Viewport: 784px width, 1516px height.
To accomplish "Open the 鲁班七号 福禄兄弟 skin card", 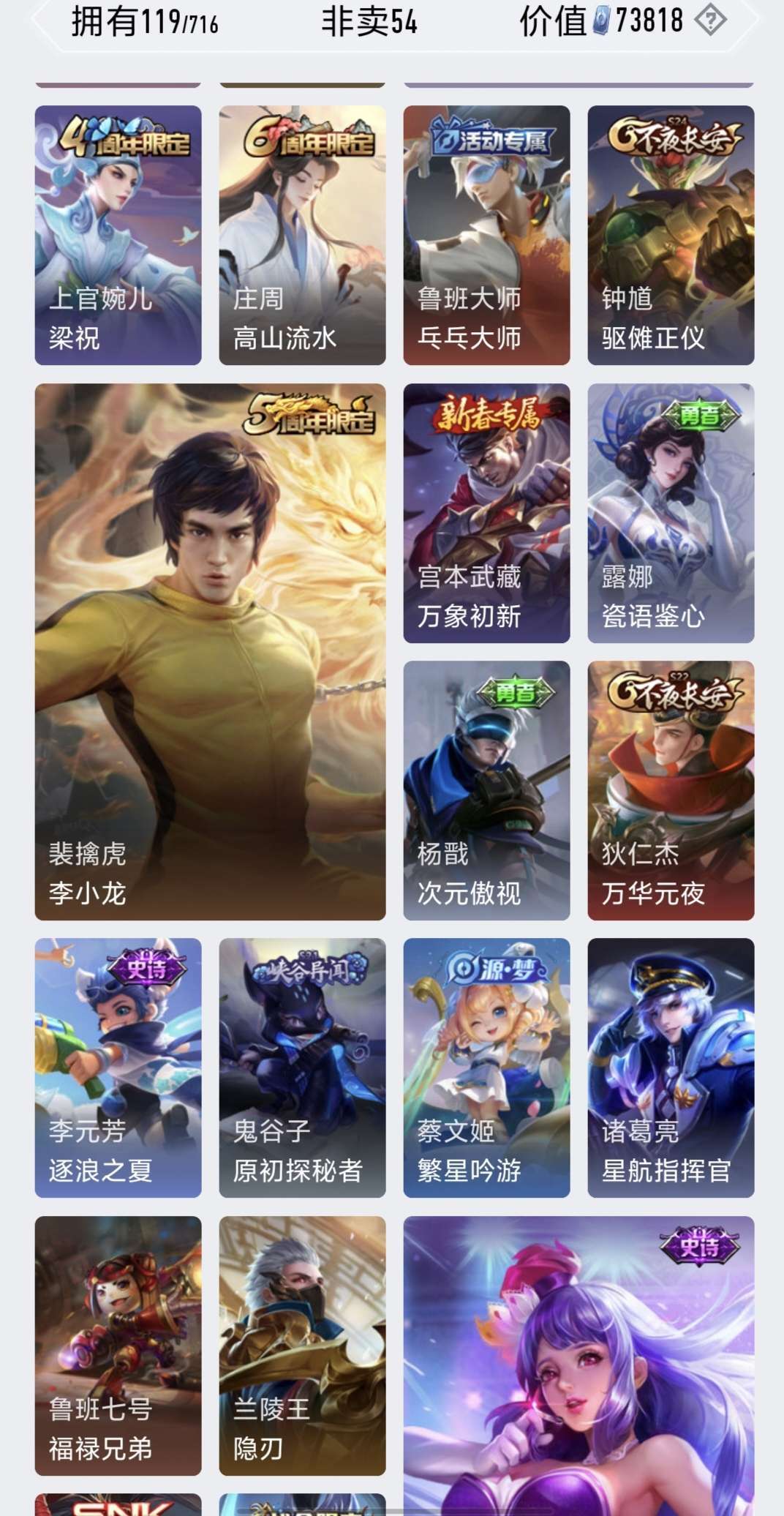I will coord(118,1346).
